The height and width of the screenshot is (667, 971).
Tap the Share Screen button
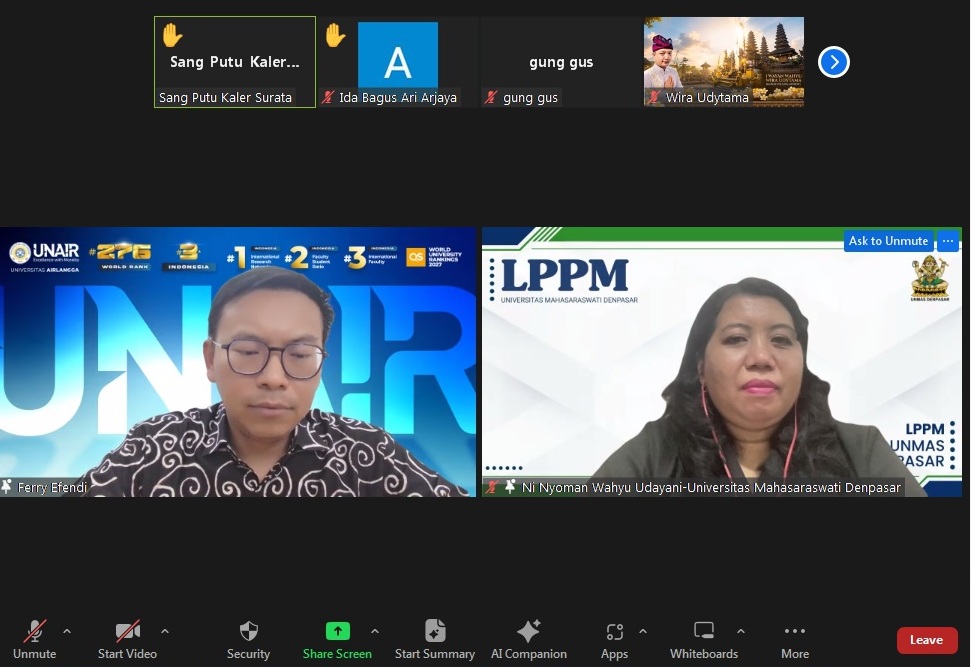pos(337,640)
